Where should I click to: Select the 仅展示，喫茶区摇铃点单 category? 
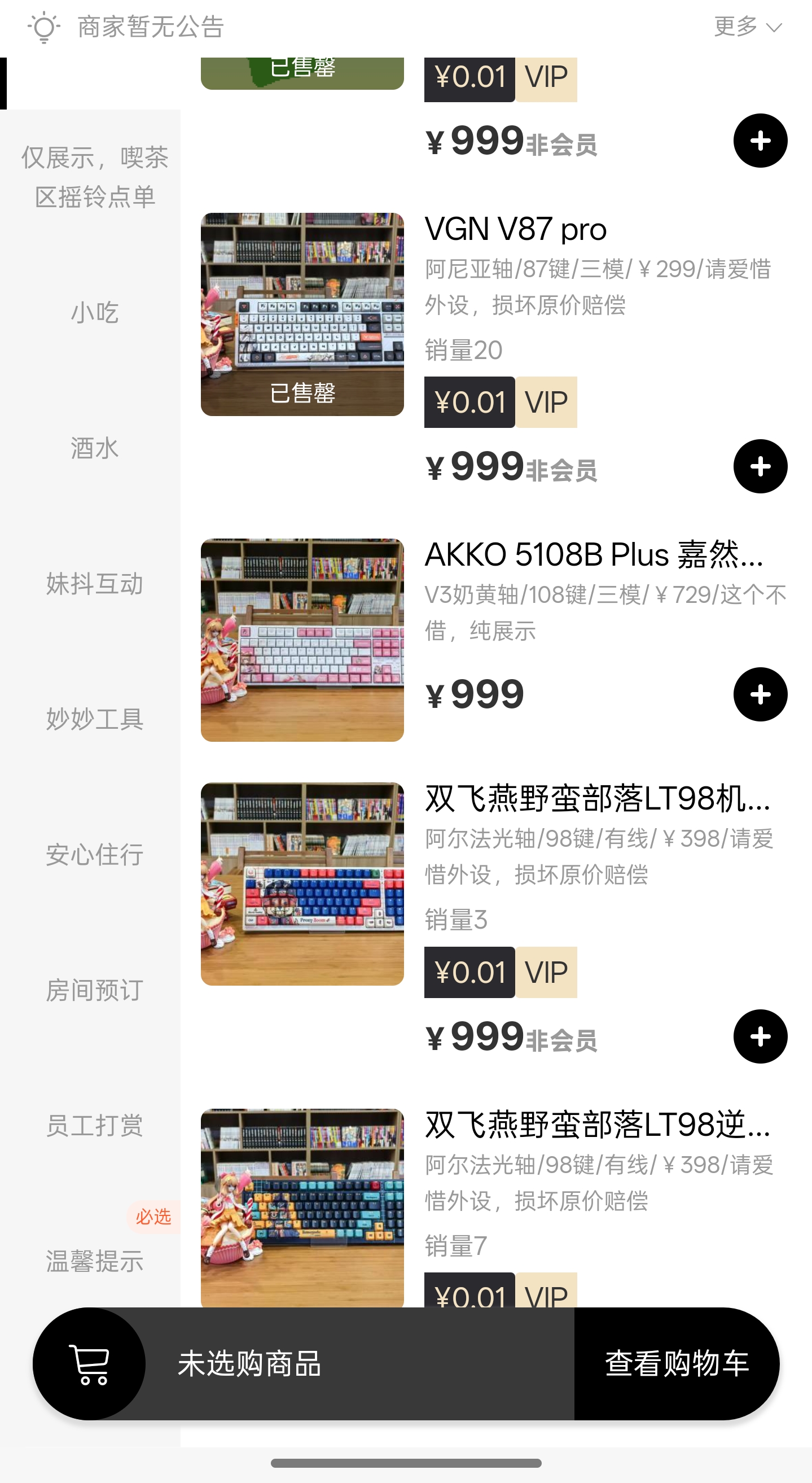(x=95, y=177)
